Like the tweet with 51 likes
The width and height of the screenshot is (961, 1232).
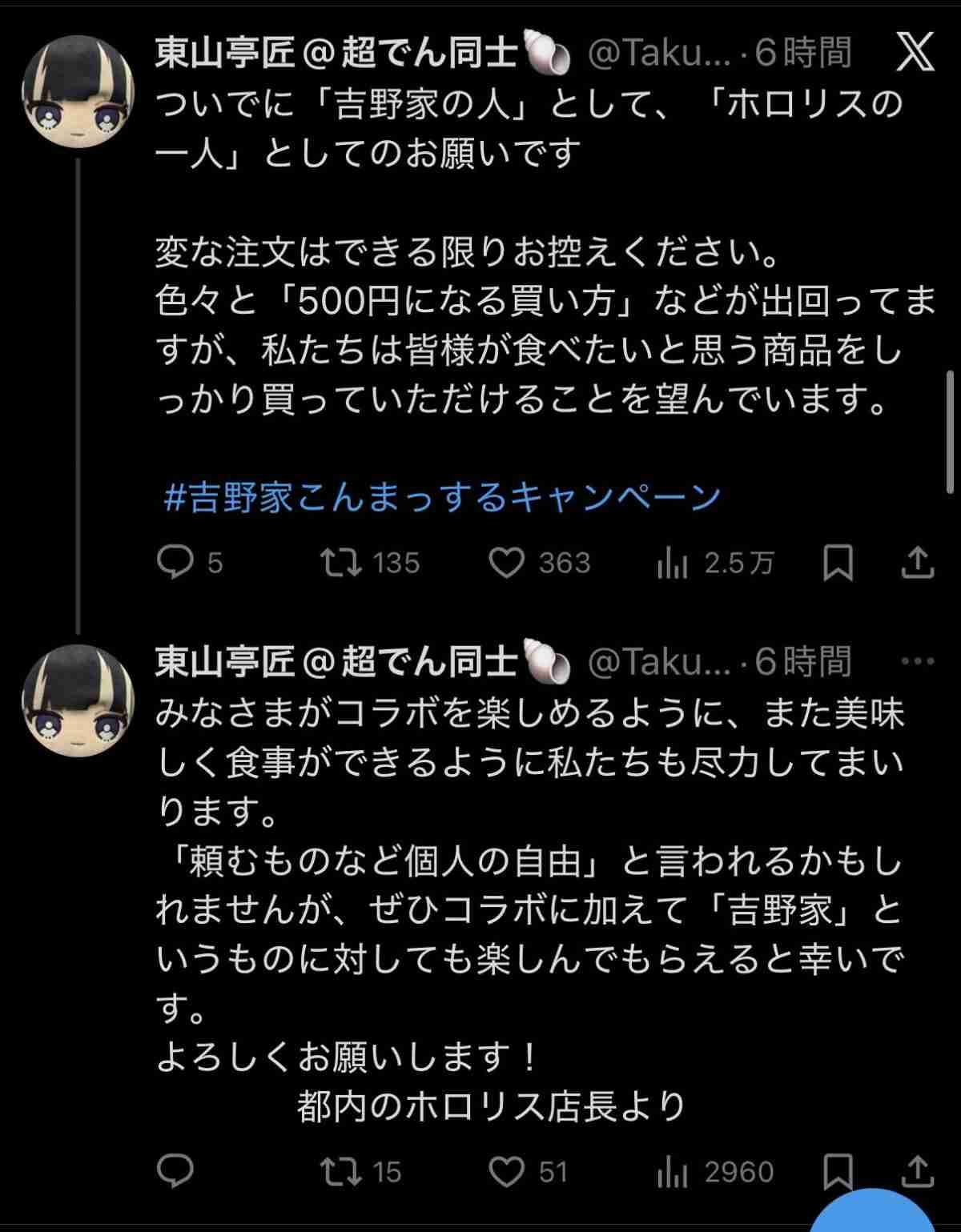507,1172
